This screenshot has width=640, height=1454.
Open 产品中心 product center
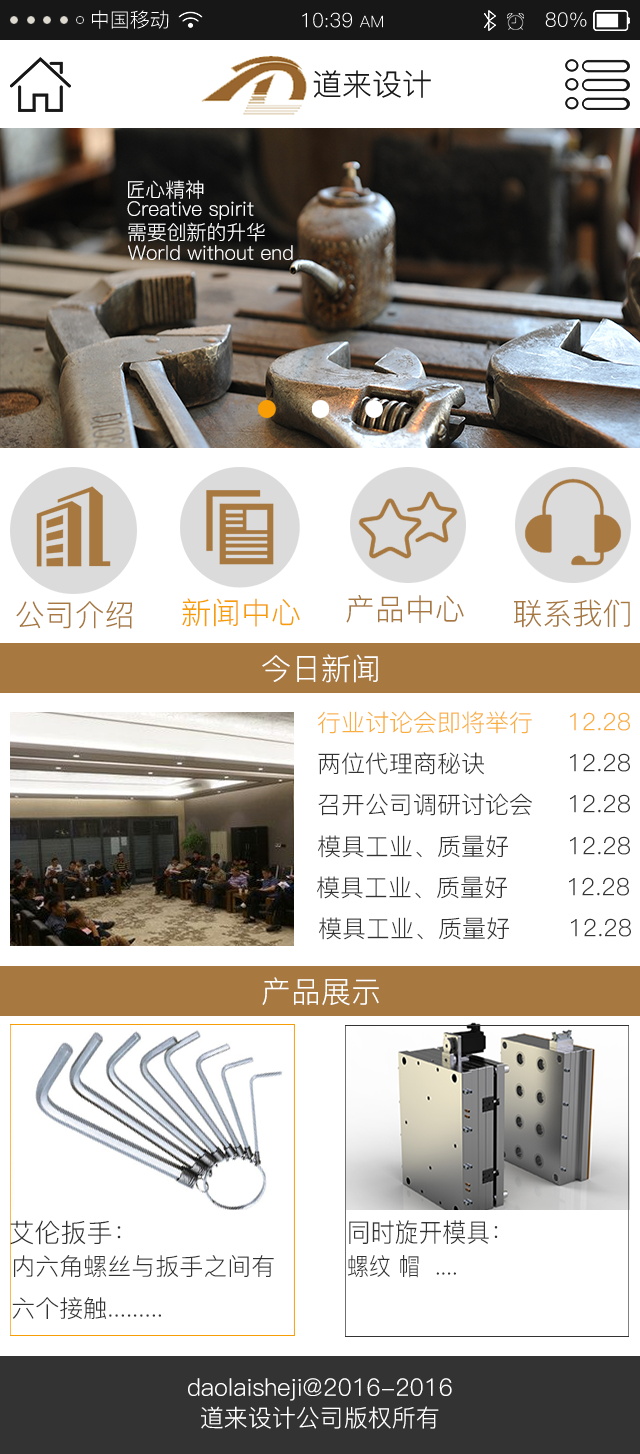406,548
